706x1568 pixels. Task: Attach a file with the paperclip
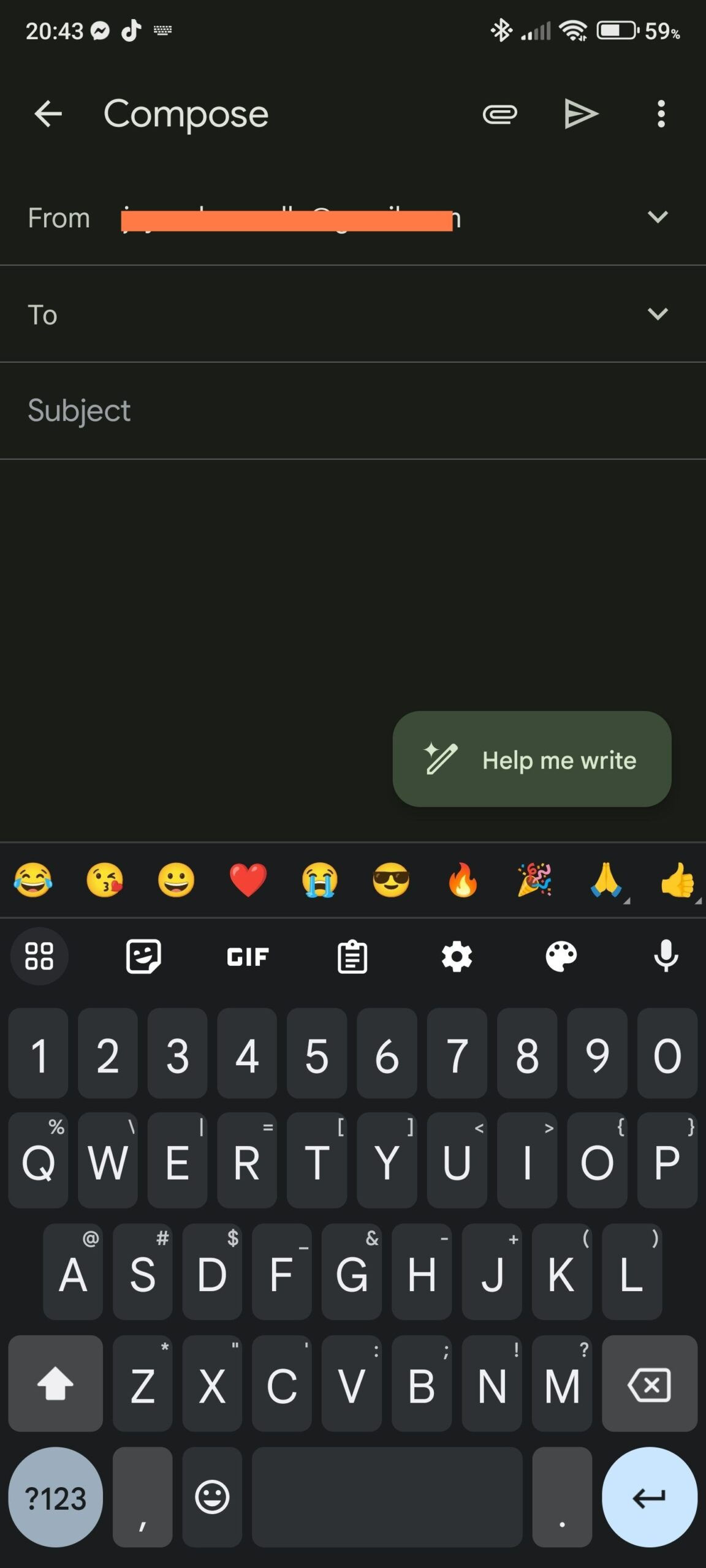[499, 114]
